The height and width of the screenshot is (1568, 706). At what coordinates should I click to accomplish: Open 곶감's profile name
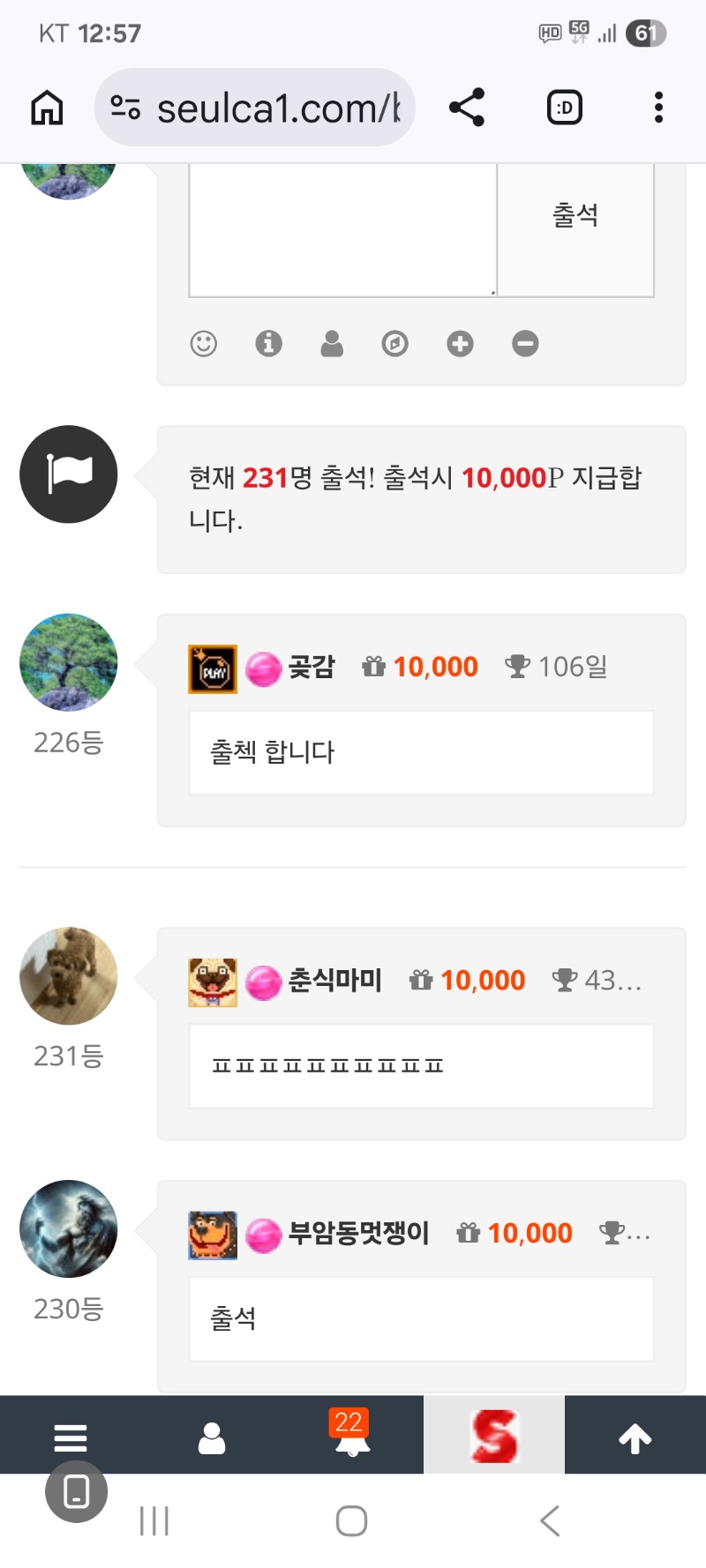point(312,667)
